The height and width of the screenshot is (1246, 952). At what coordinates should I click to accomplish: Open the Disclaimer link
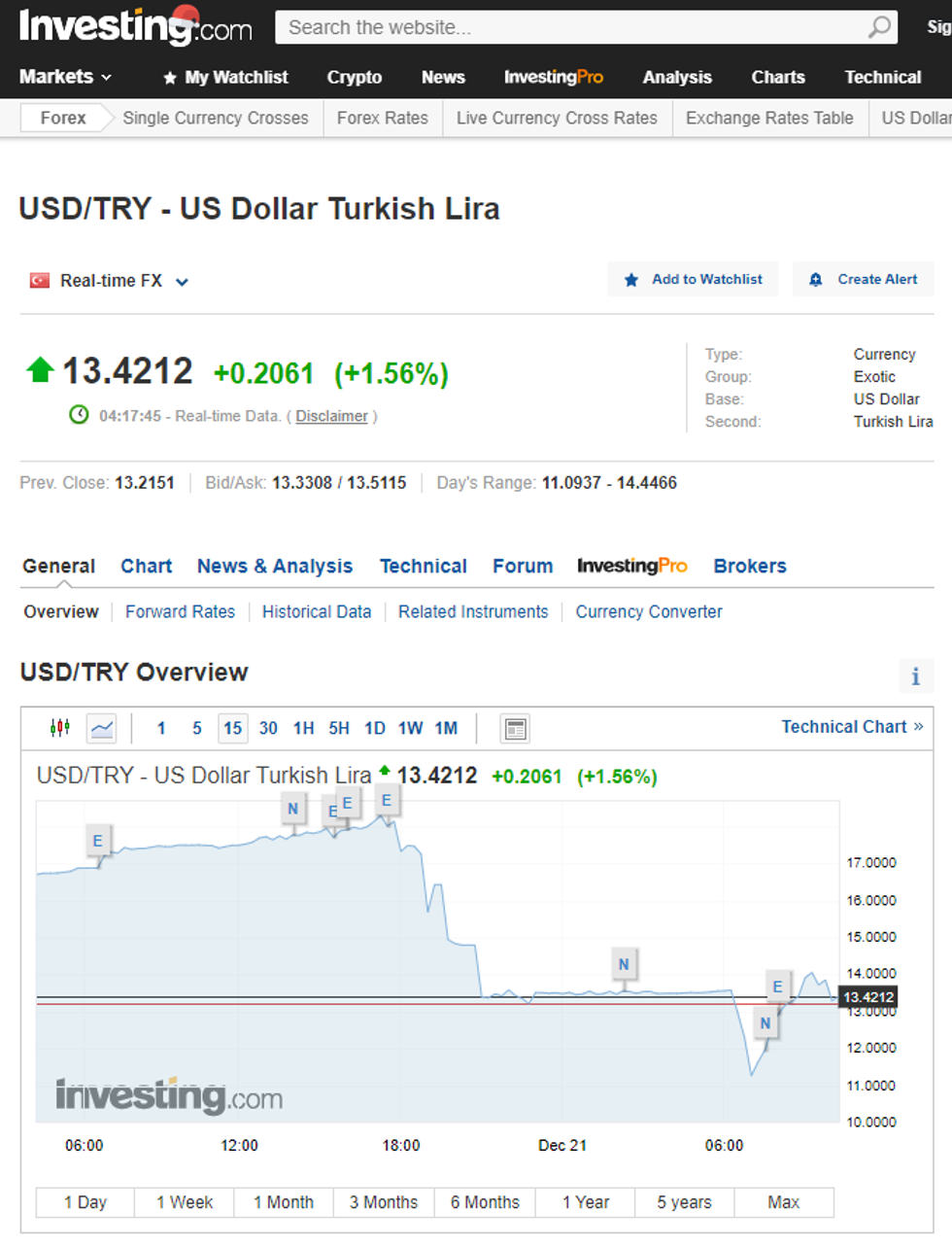(331, 416)
